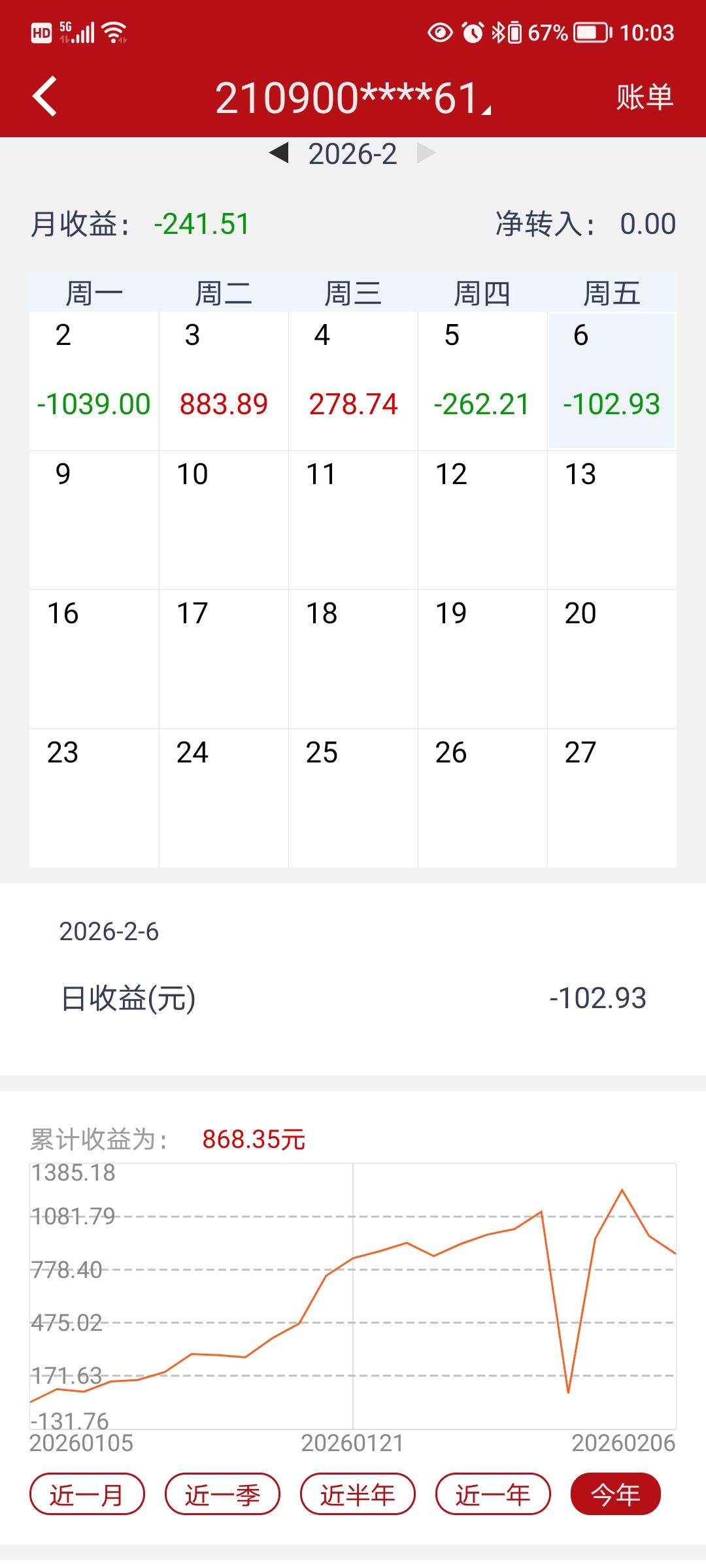Switch chart to 近半年

point(358,1494)
